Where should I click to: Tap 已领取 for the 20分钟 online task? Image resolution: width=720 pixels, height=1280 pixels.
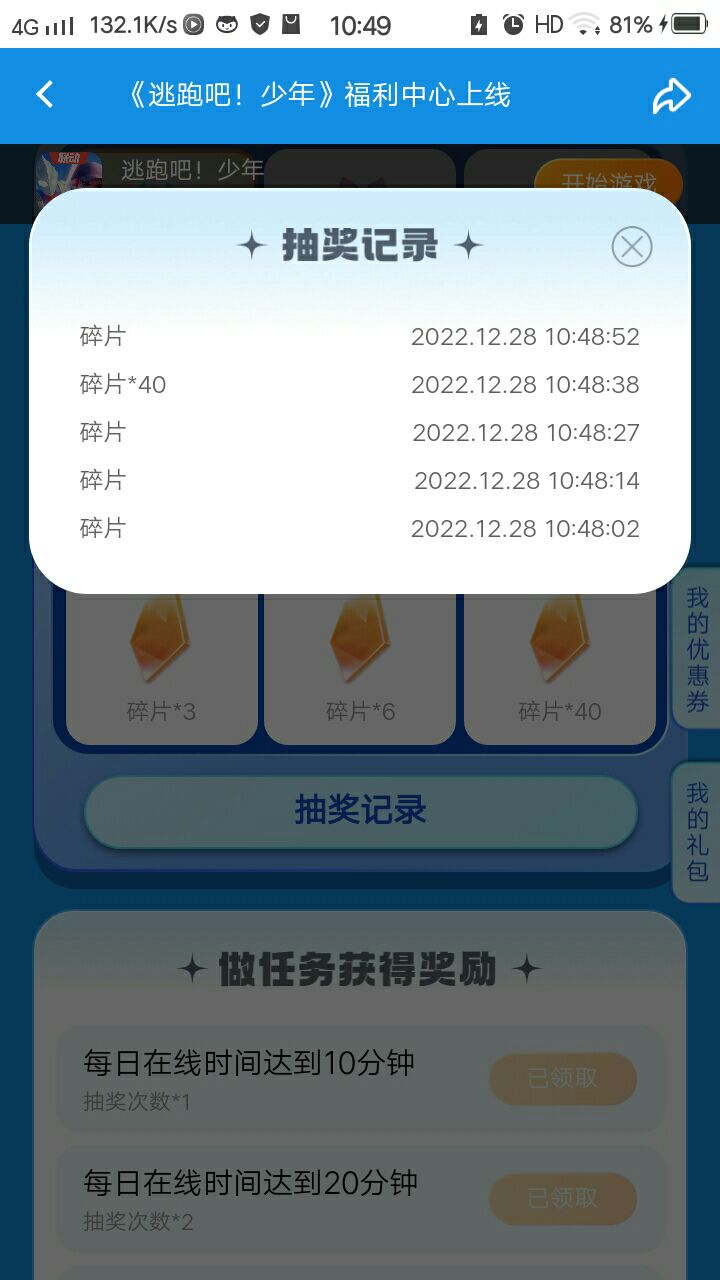[563, 1198]
